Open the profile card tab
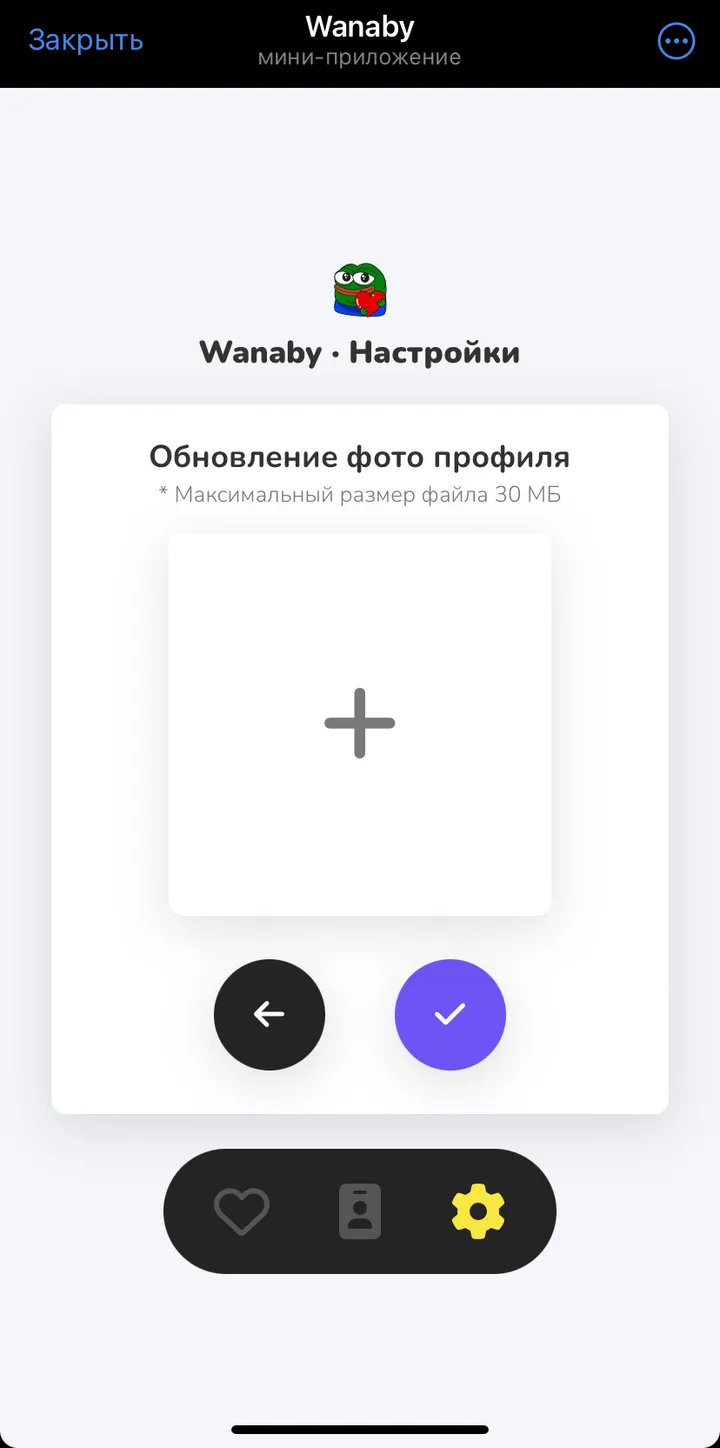 pos(360,1211)
